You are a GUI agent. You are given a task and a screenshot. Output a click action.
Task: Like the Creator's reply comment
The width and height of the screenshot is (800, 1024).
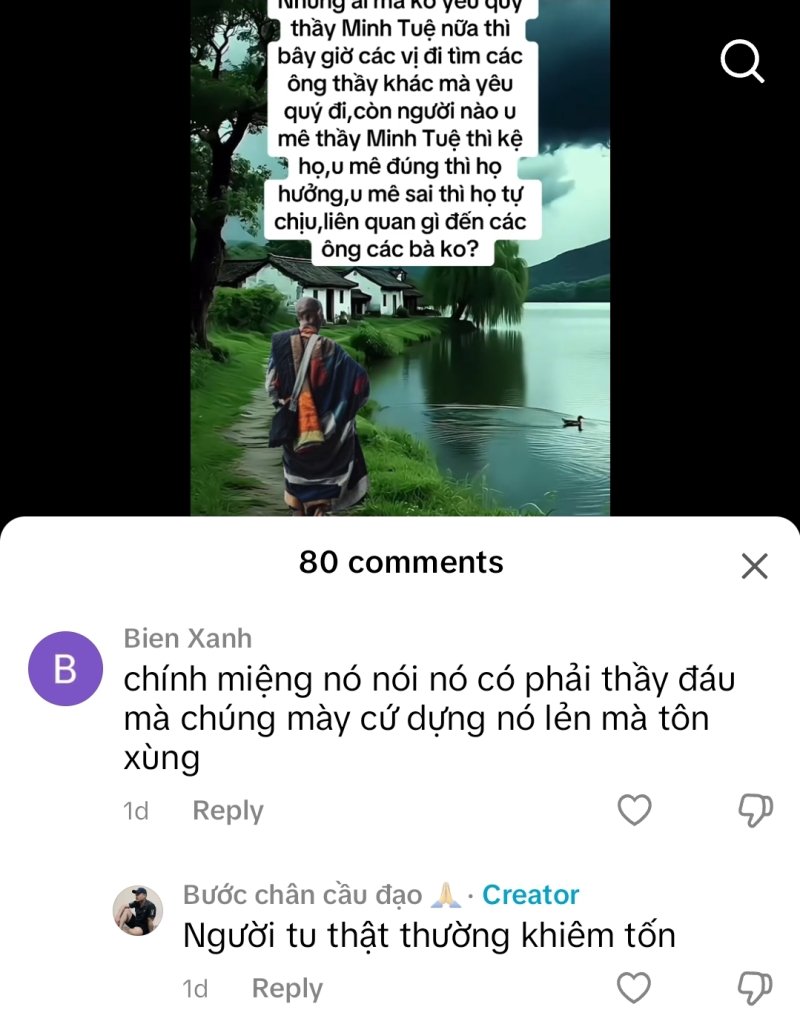(x=634, y=988)
